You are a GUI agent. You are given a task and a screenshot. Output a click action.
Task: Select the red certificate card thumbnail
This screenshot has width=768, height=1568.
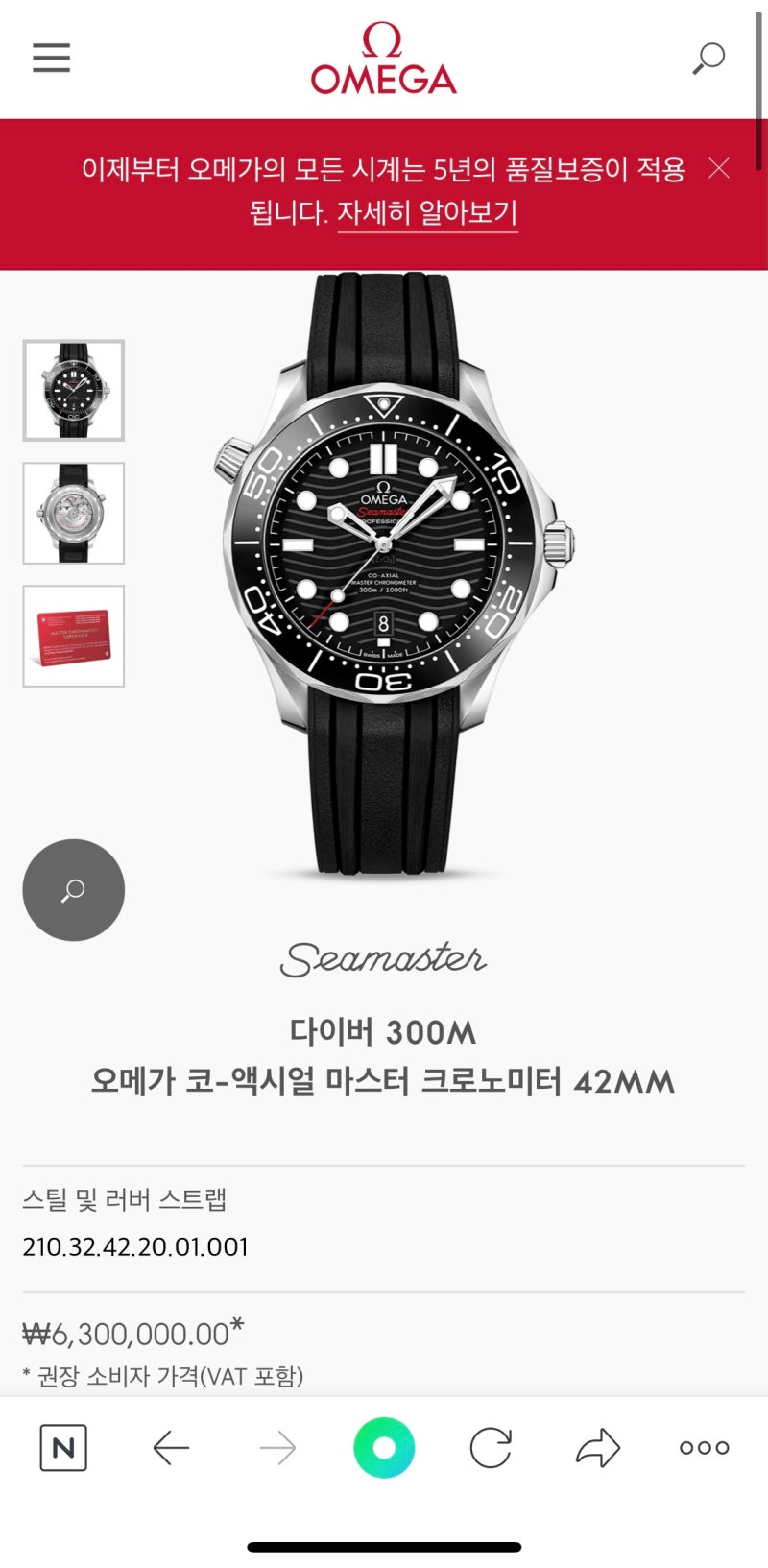coord(74,636)
